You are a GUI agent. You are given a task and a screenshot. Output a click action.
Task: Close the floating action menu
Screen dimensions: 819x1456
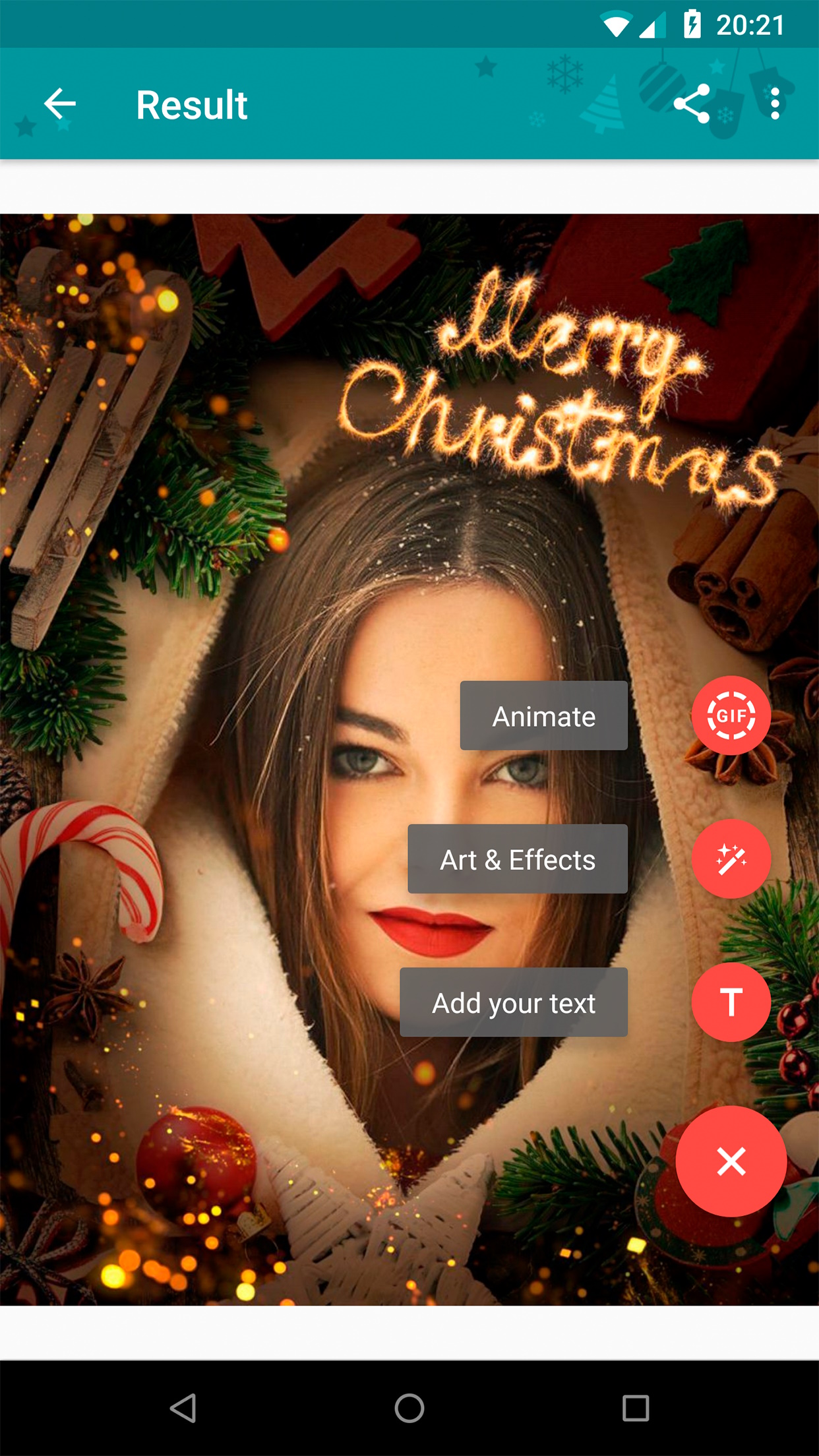(731, 1161)
